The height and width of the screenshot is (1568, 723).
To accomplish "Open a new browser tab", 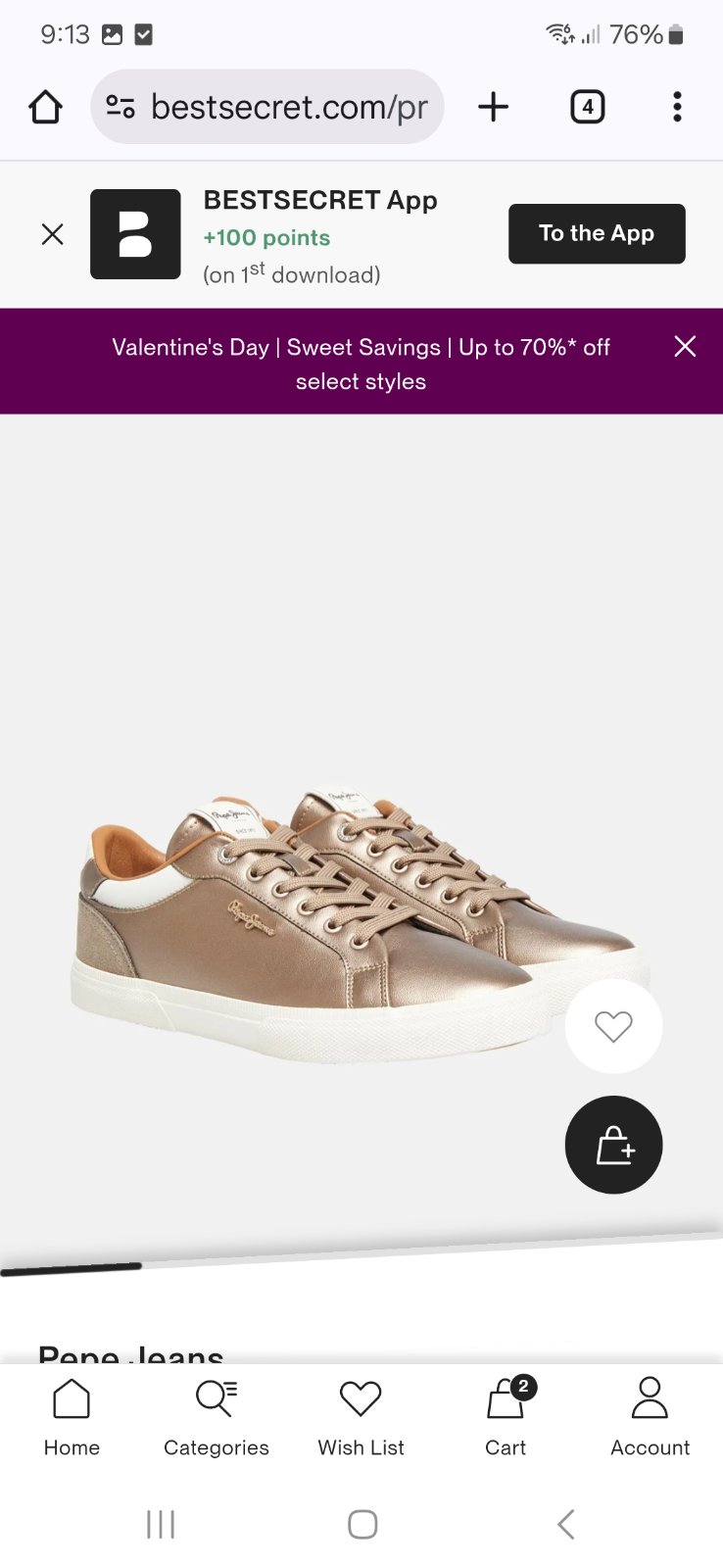I will tap(494, 107).
